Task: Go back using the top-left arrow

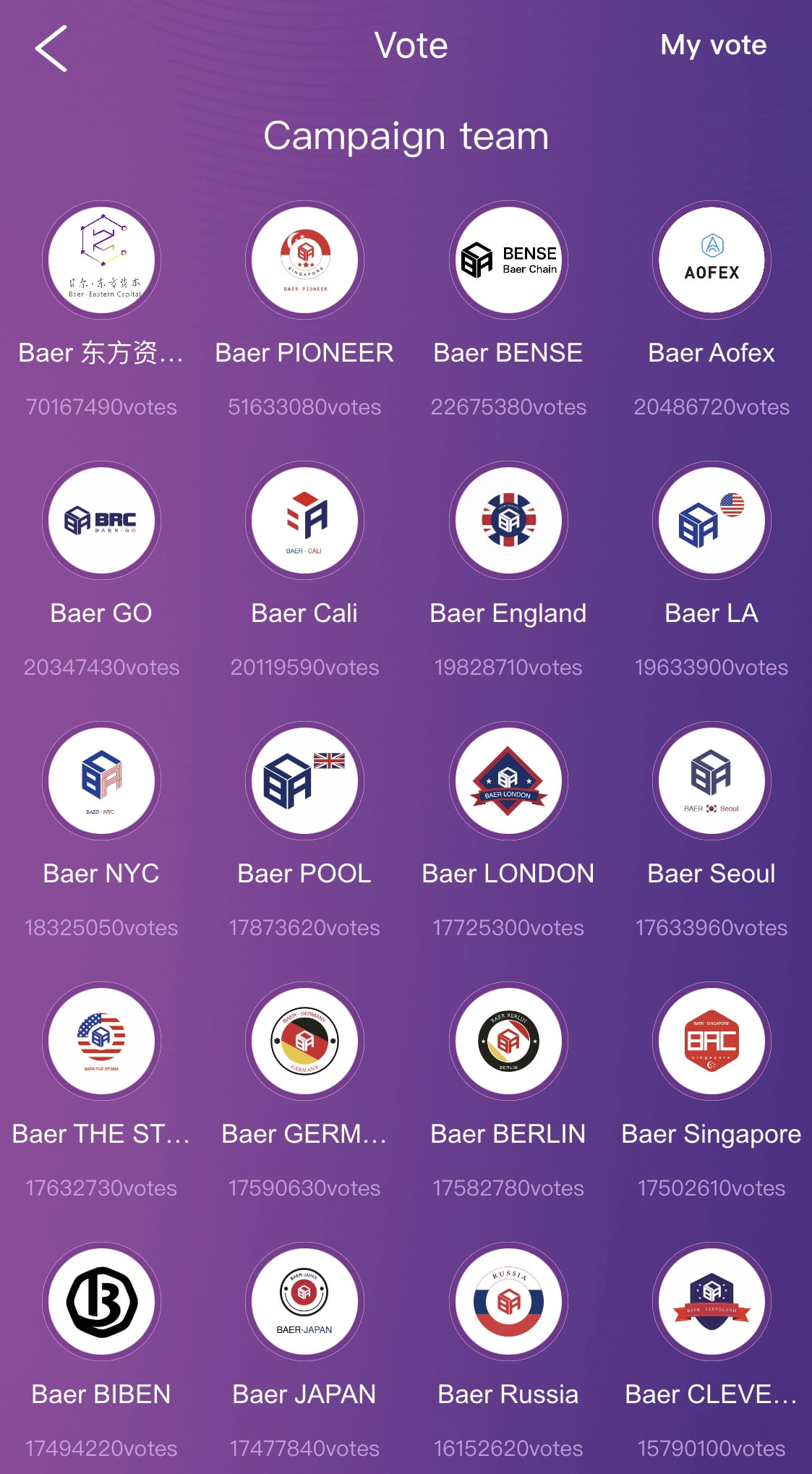Action: 51,48
